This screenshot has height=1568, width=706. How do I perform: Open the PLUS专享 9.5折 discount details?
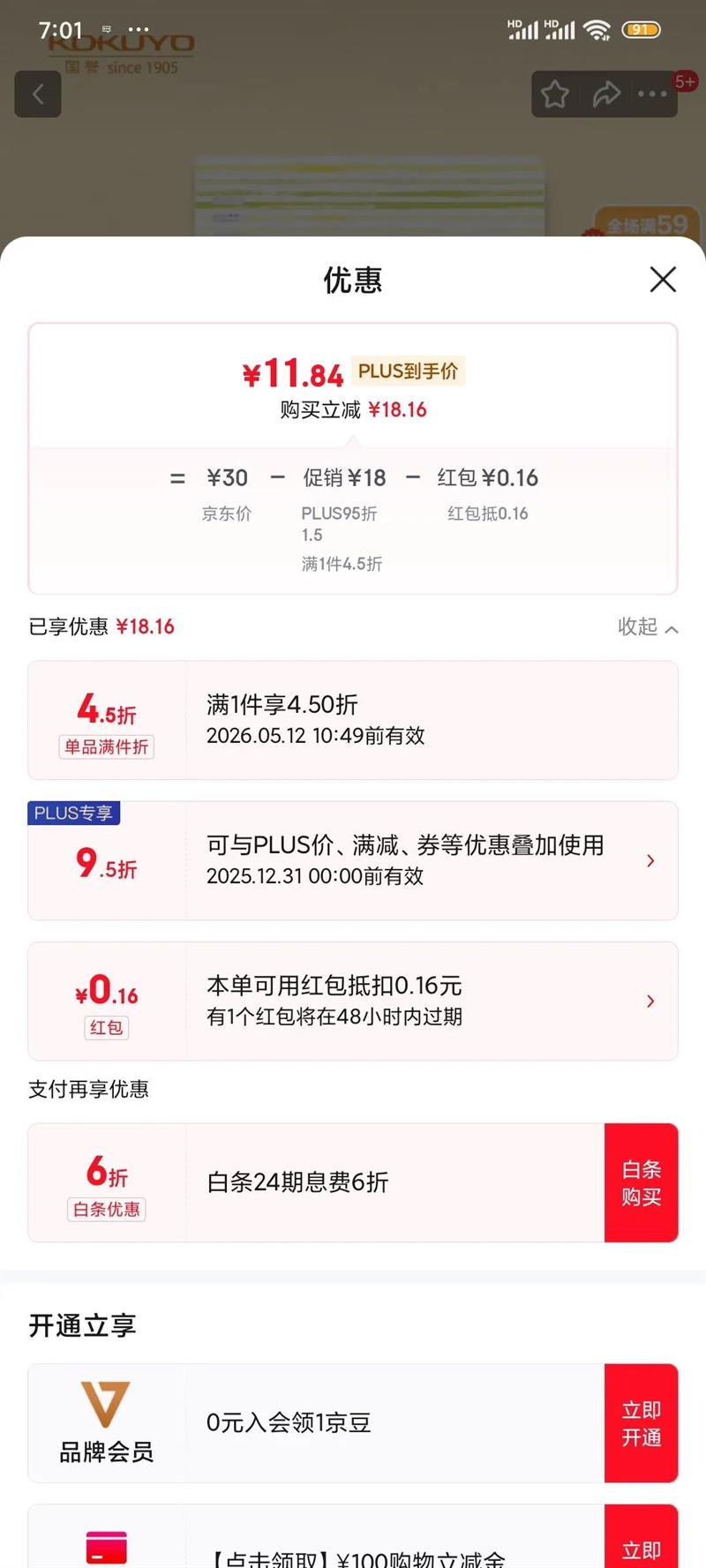coord(353,861)
